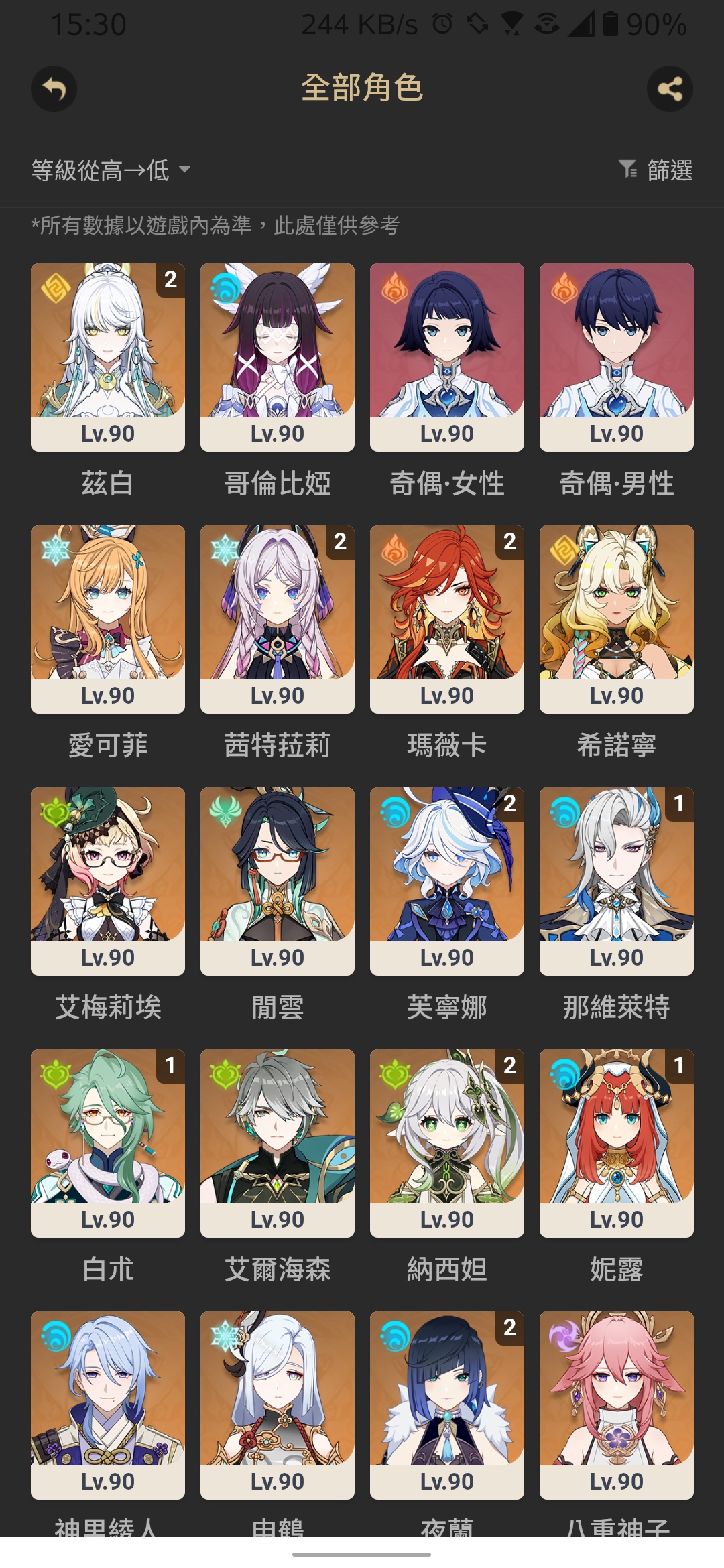Viewport: 724px width, 1568px height.
Task: Select 奇偶·男性 character card
Action: tap(617, 356)
